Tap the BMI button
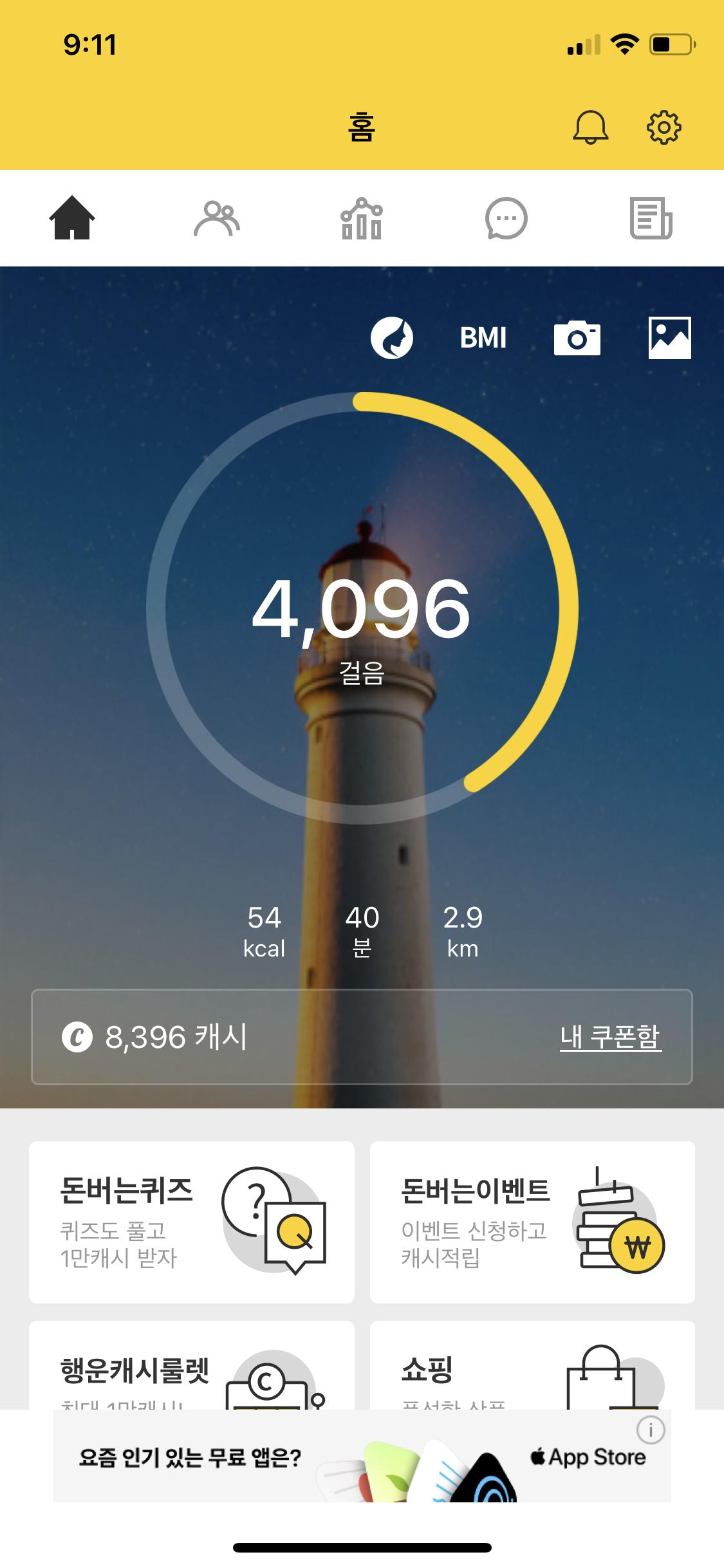 click(483, 338)
